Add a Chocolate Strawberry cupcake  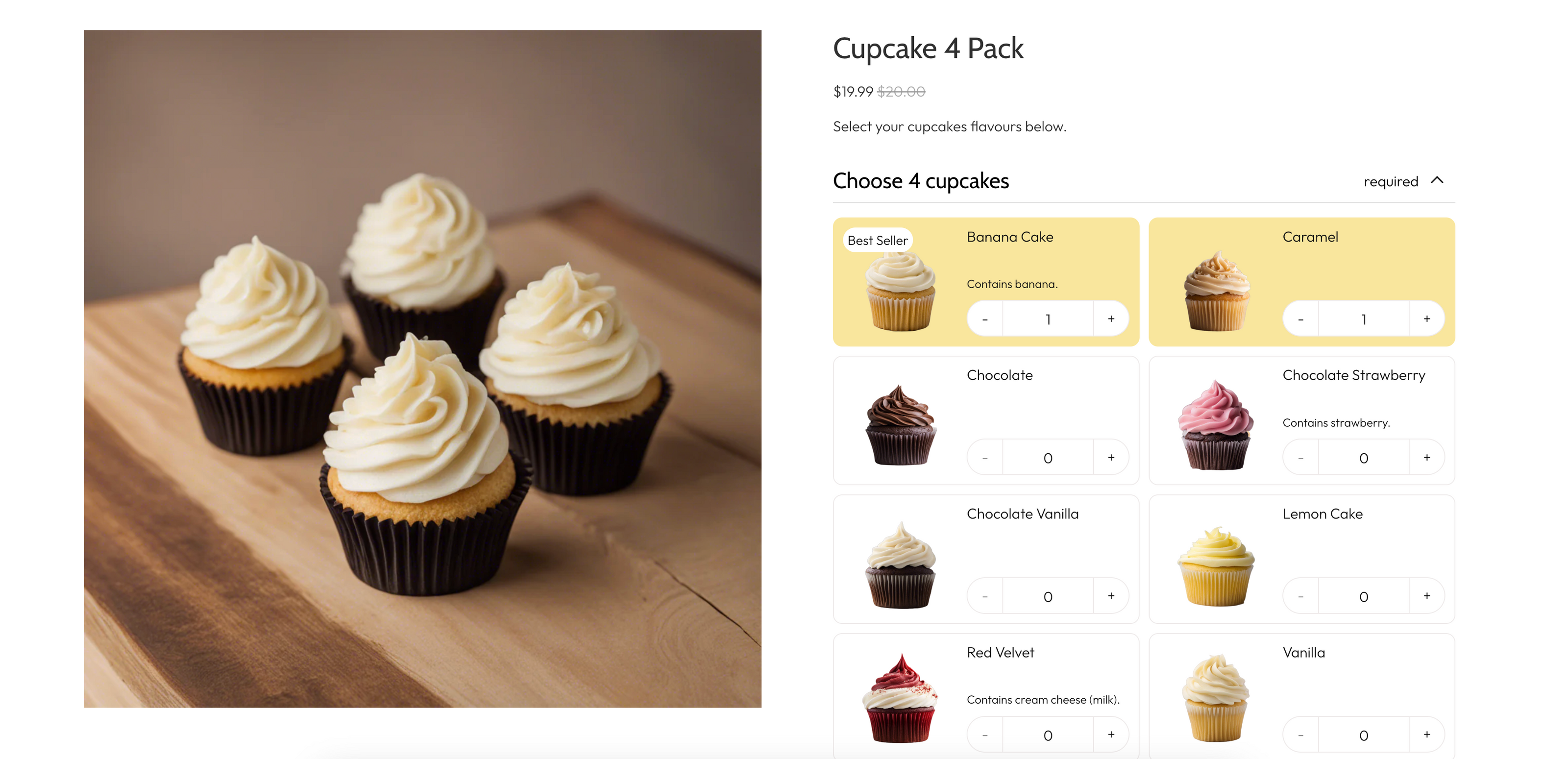coord(1426,458)
